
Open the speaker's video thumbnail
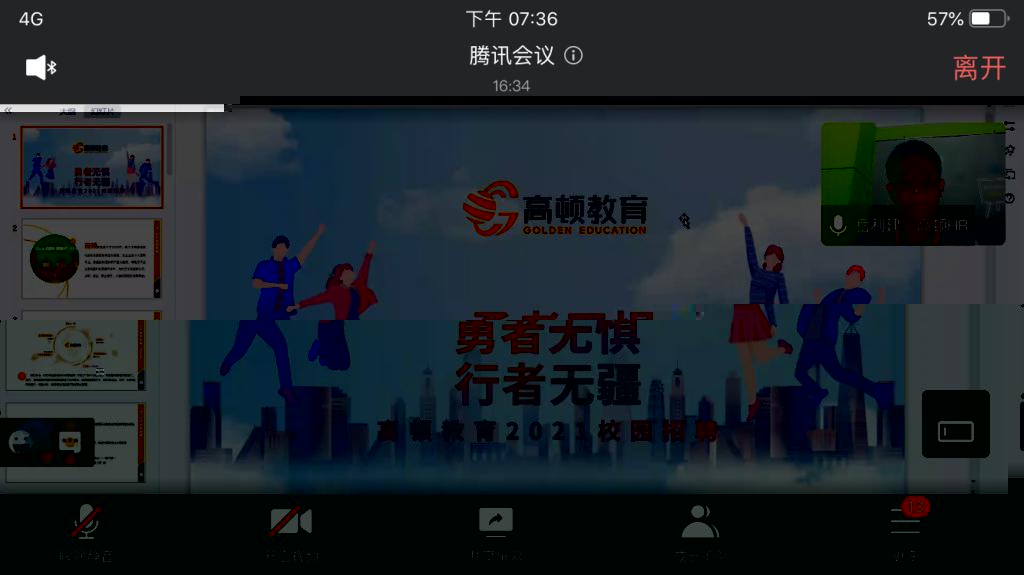coord(912,183)
